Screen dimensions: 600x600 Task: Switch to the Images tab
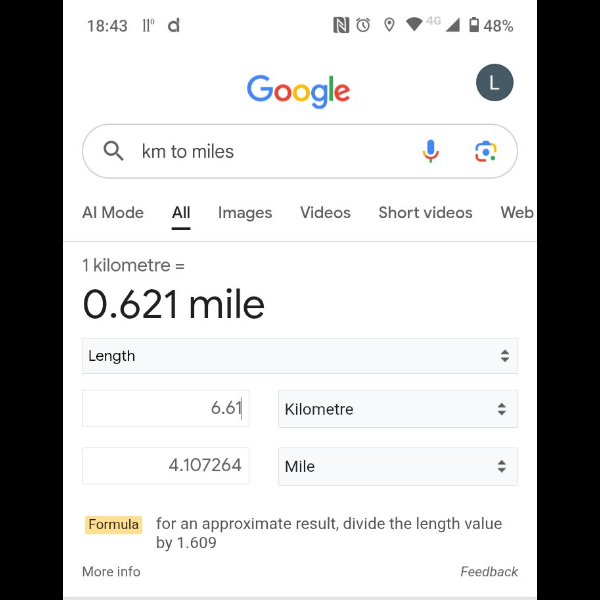click(245, 212)
